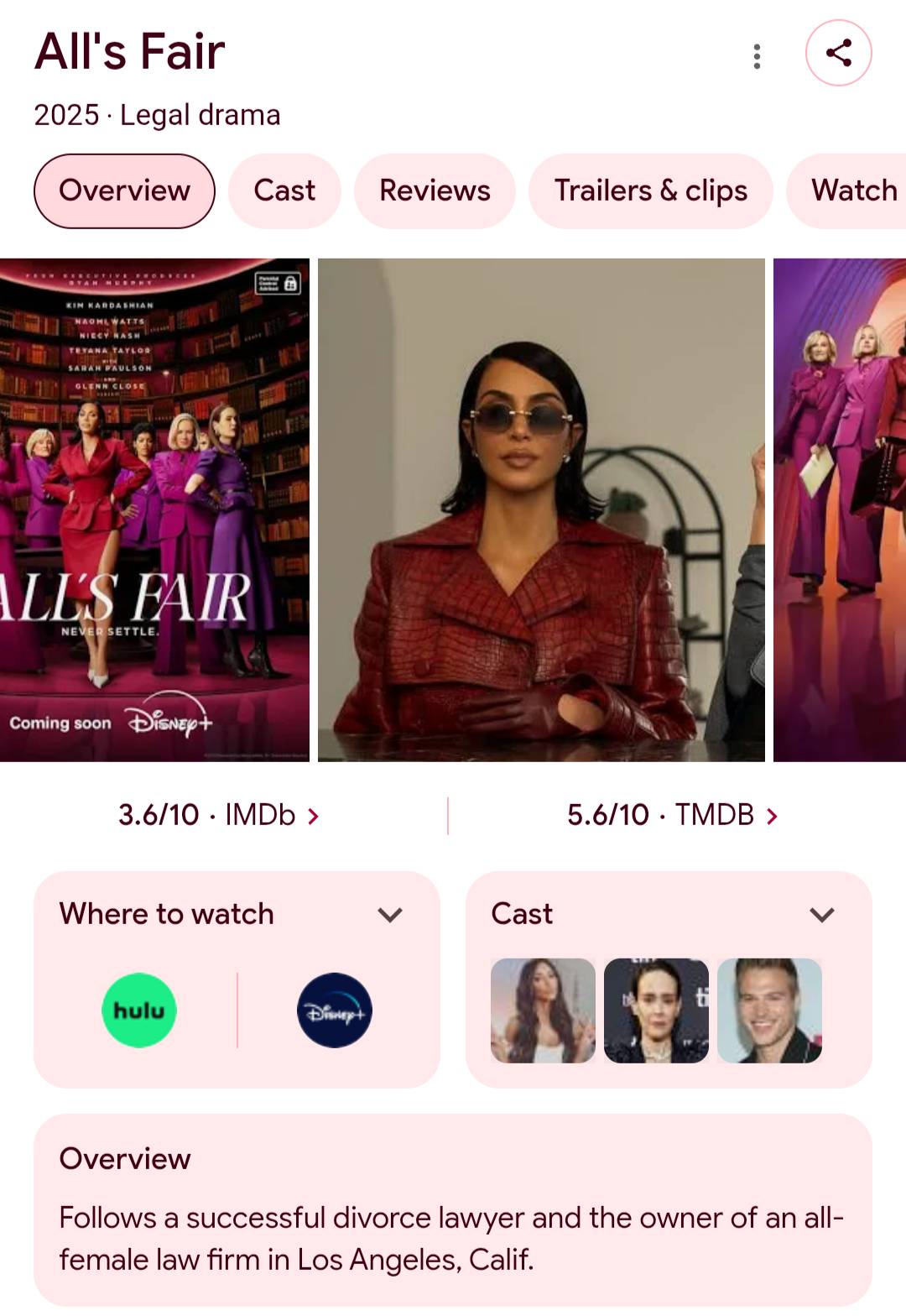Switch to the Reviews chip
Screen dimensions: 906x1316
pyautogui.click(x=435, y=191)
